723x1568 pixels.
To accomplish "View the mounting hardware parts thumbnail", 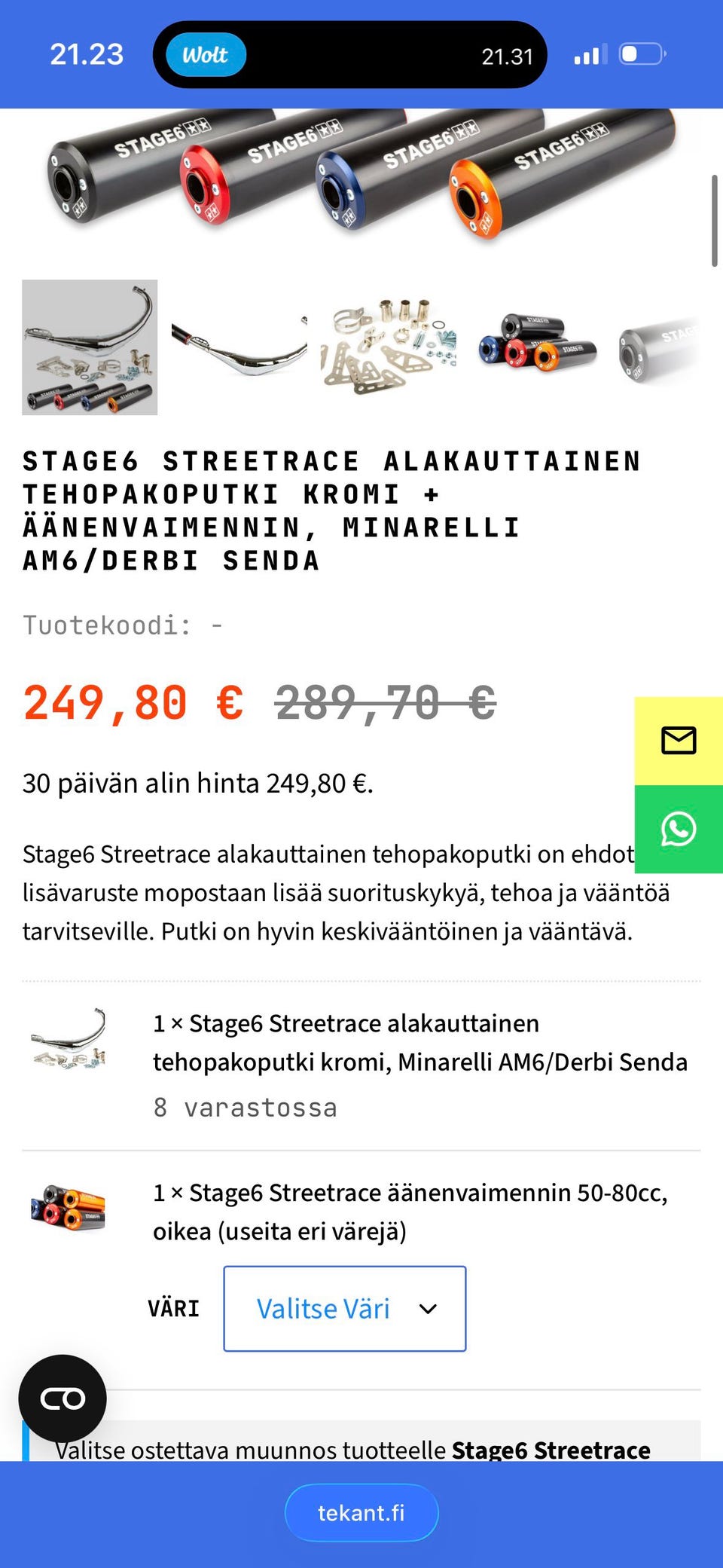I will [x=388, y=347].
